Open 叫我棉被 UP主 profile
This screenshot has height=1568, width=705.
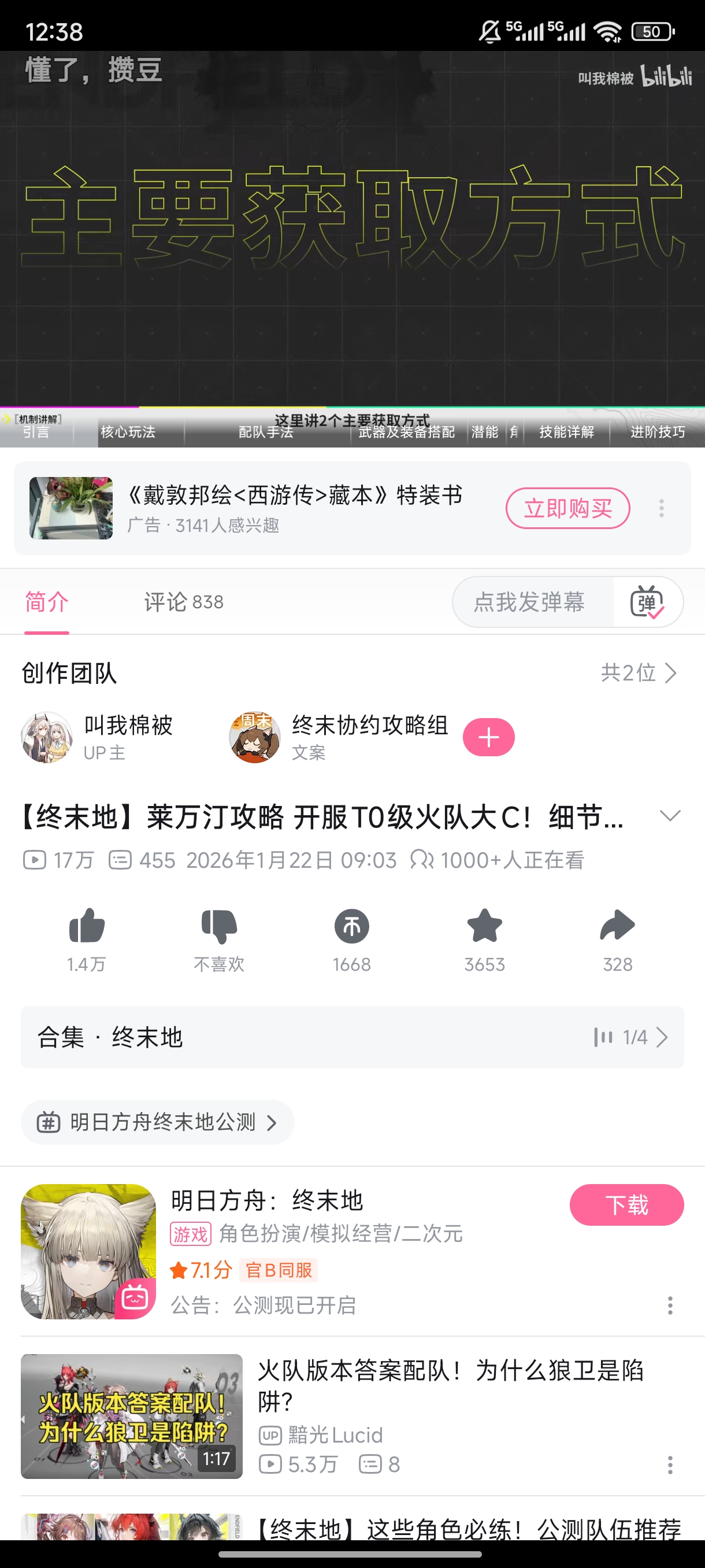pos(97,737)
